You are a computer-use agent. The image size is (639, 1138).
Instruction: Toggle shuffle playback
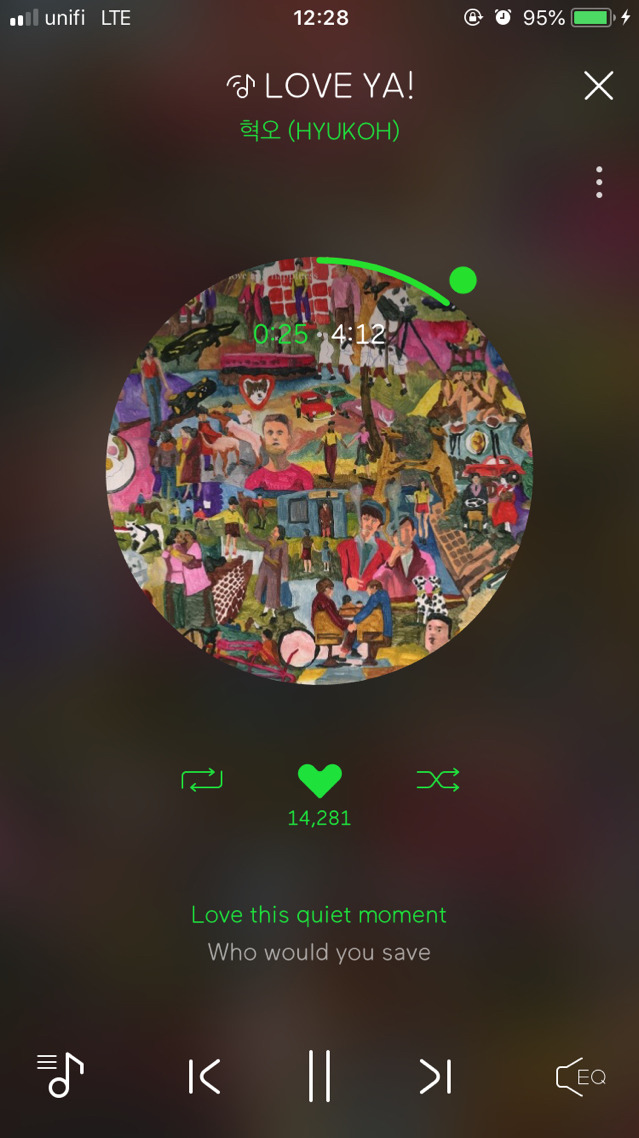pos(438,780)
